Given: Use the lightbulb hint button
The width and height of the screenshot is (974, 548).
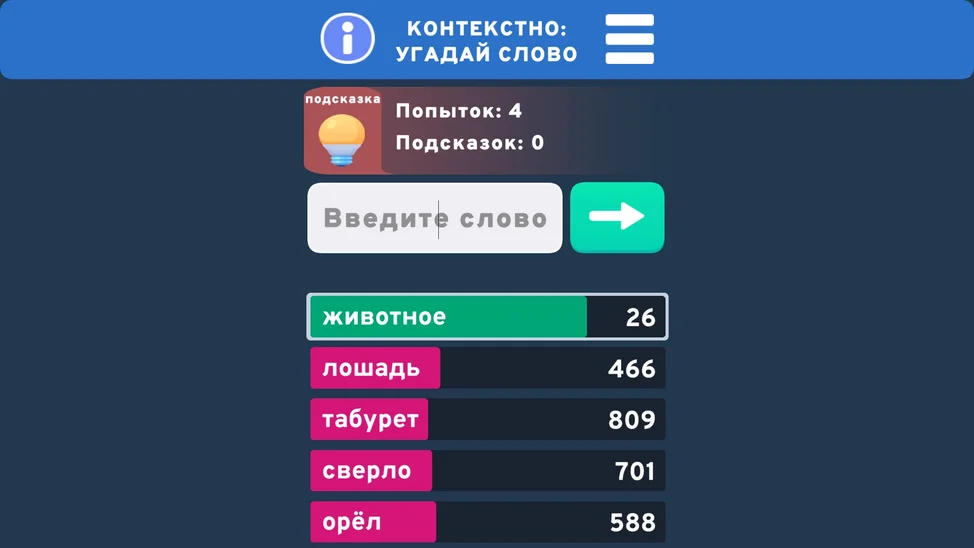Looking at the screenshot, I should 342,133.
